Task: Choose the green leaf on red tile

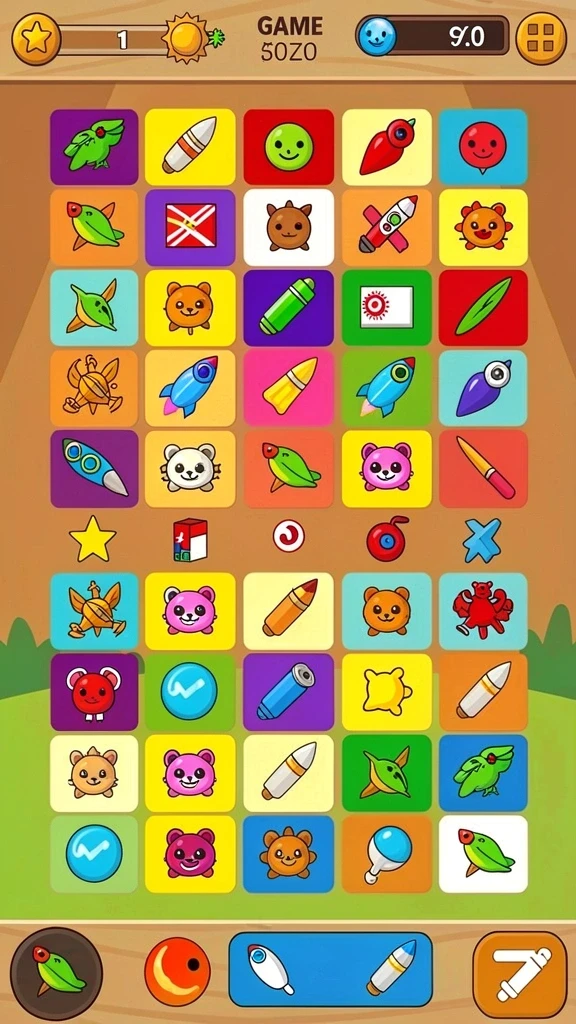Action: coord(483,307)
